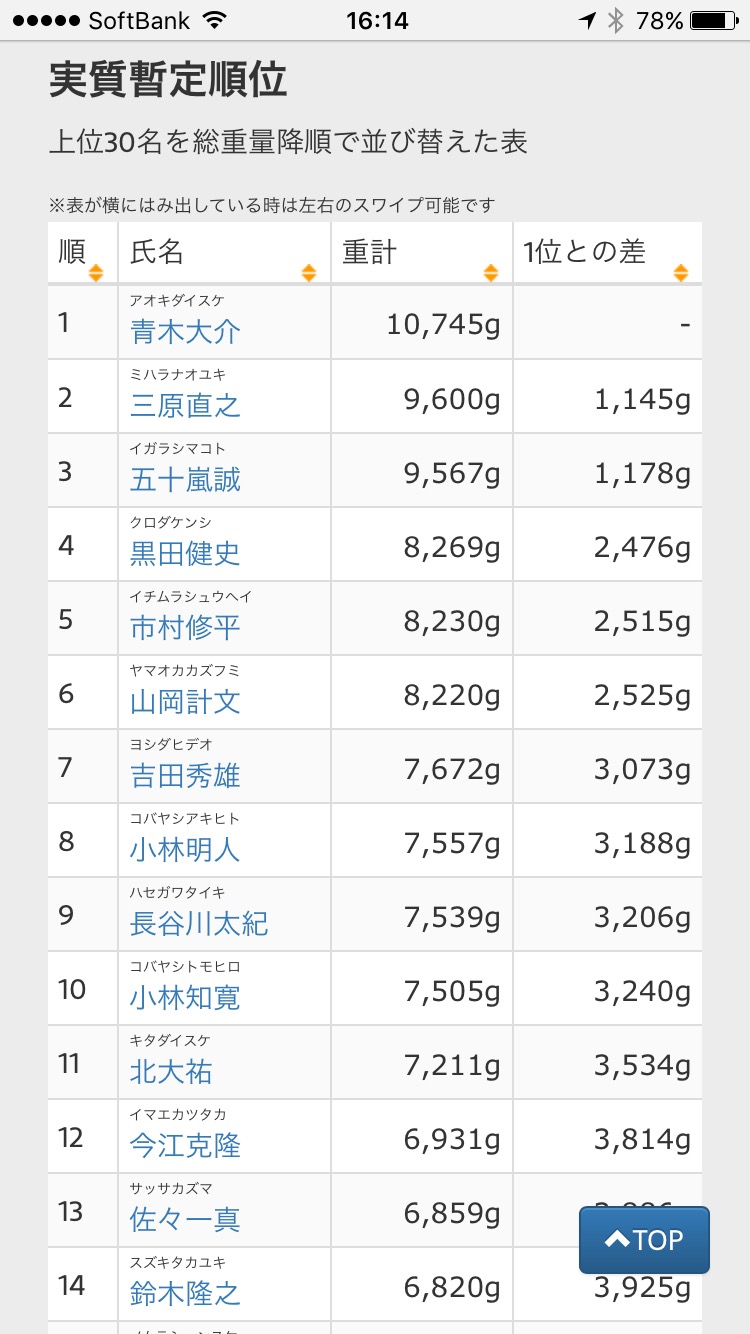View 長谷川太紀's angler page
Screen dimensions: 750x1334
point(199,924)
